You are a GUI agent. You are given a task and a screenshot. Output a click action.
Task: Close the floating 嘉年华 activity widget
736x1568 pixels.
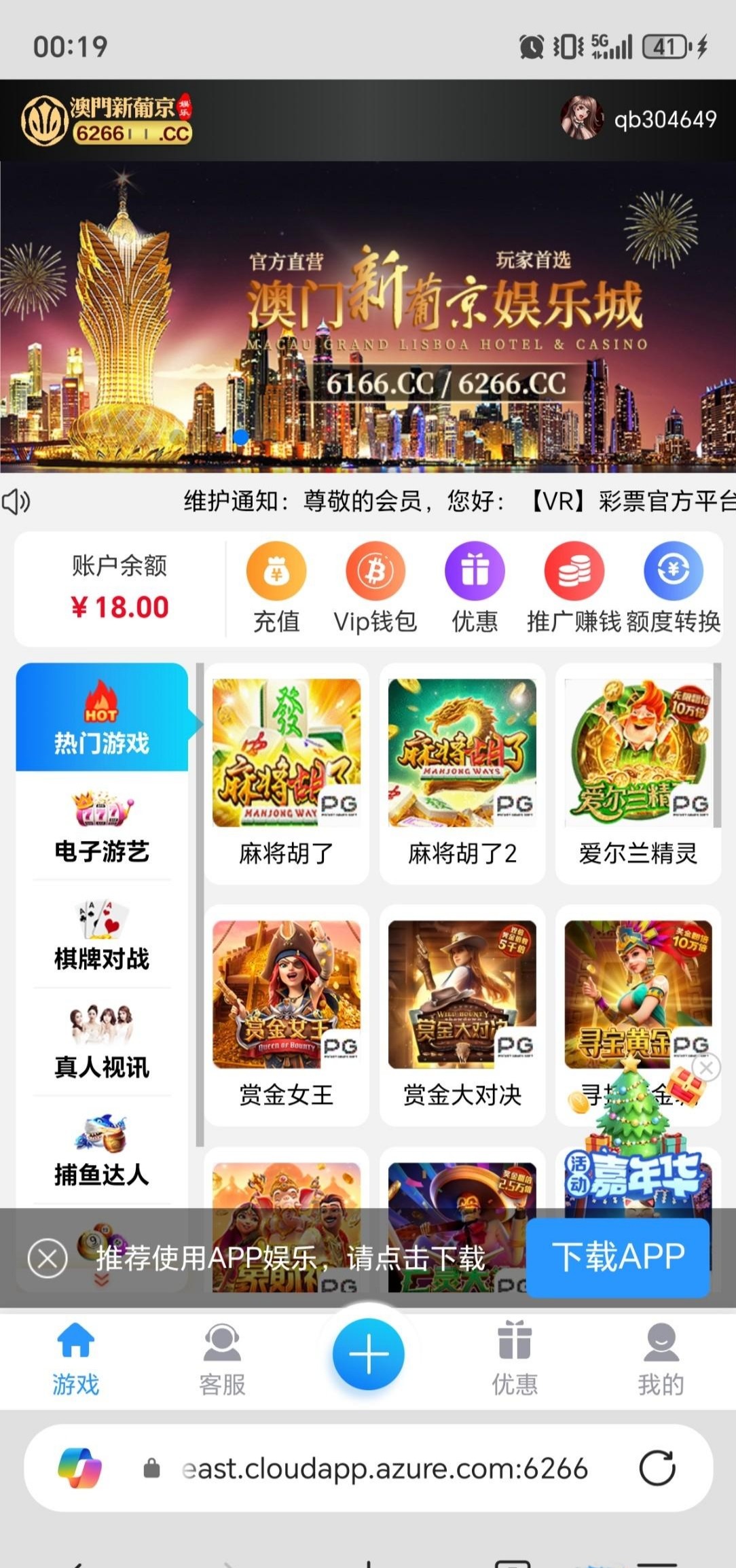point(706,1068)
